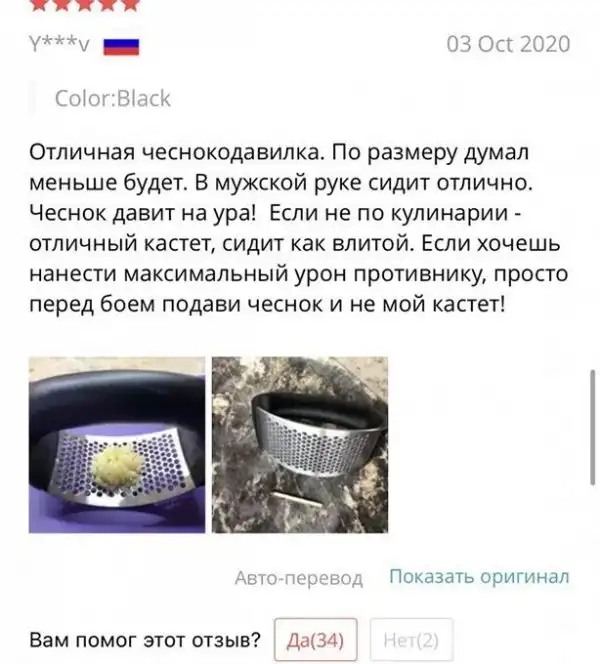Viewport: 600px width, 664px height.
Task: Open the garlic-filled press review photo
Action: pos(114,449)
